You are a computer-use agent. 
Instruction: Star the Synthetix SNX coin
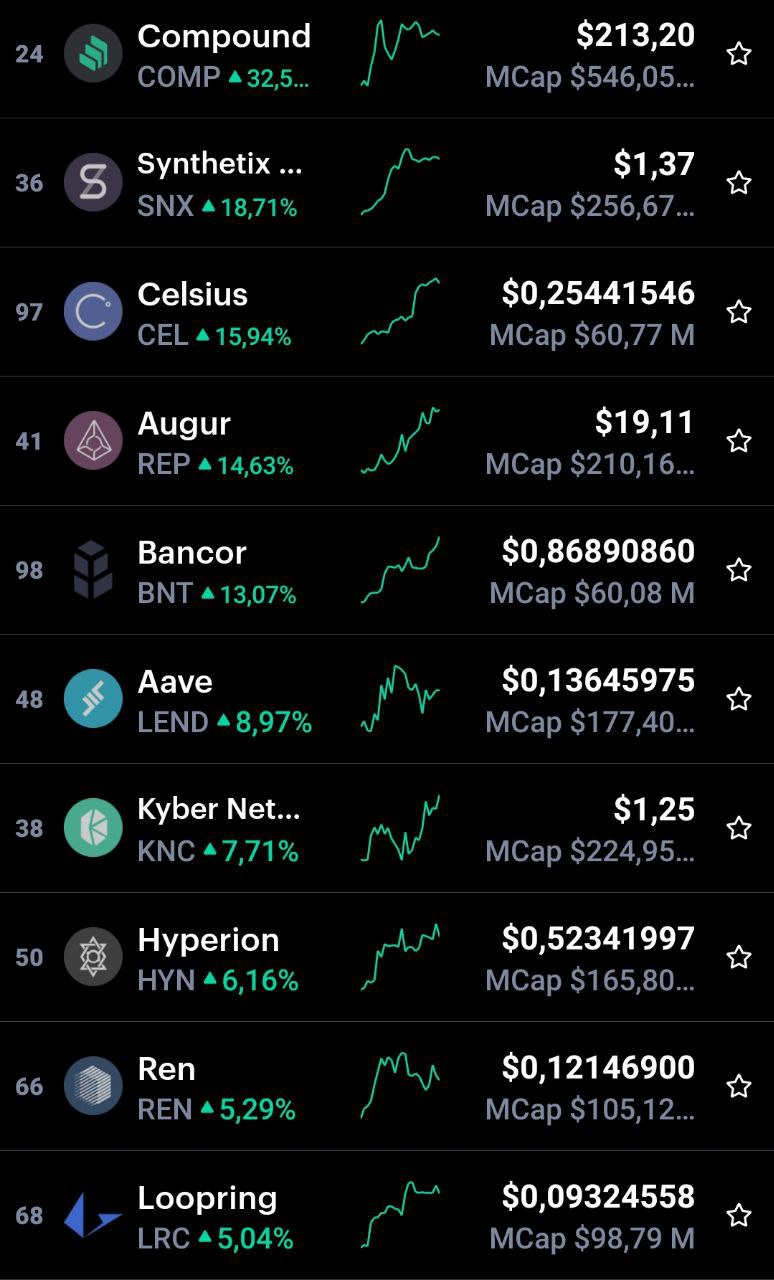[x=739, y=183]
